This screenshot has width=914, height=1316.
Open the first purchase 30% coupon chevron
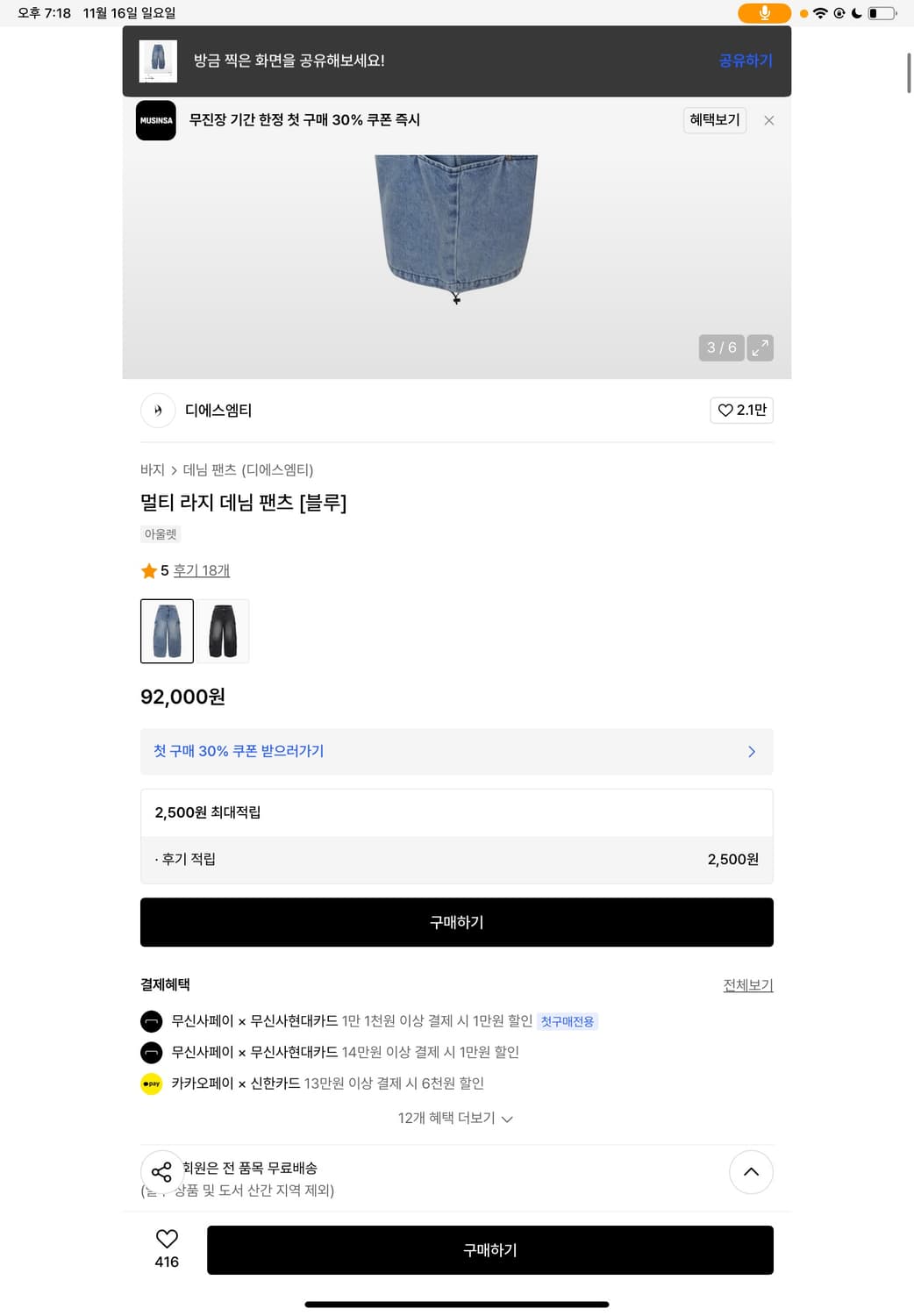click(752, 751)
